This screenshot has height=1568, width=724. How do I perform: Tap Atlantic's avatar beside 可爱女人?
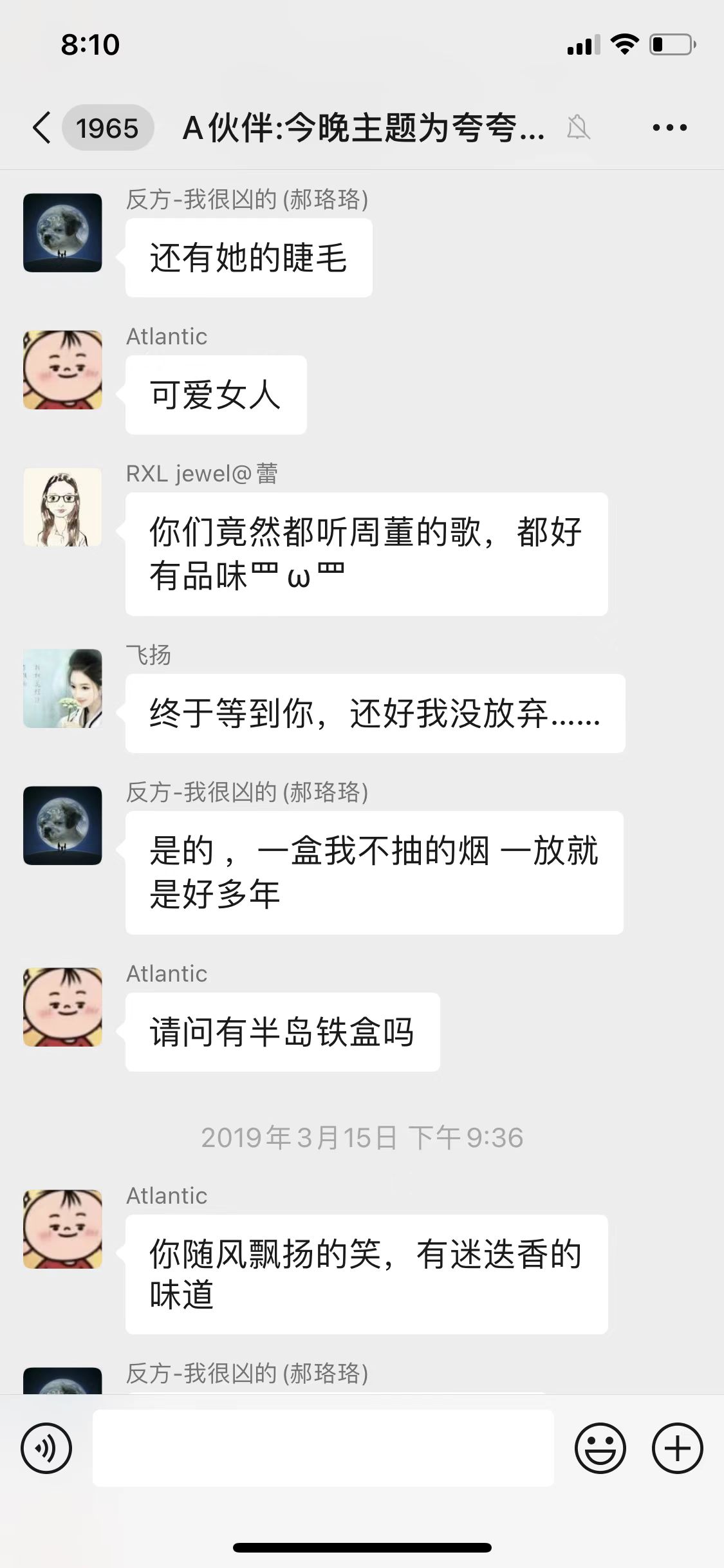coord(62,370)
